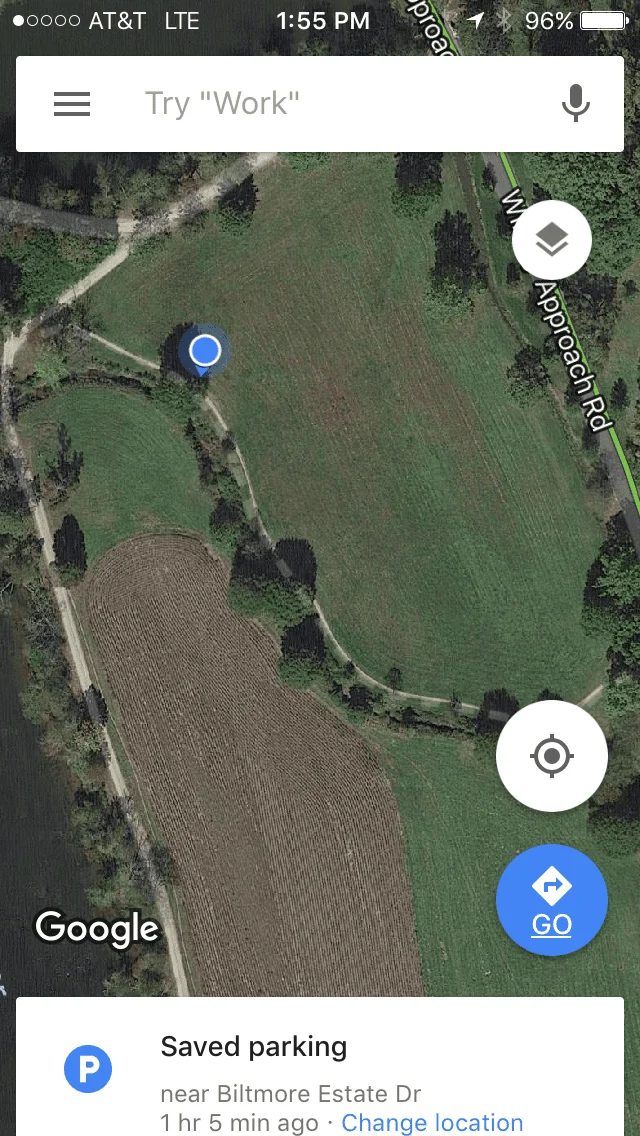Open the hamburger menu
640x1136 pixels.
click(72, 104)
